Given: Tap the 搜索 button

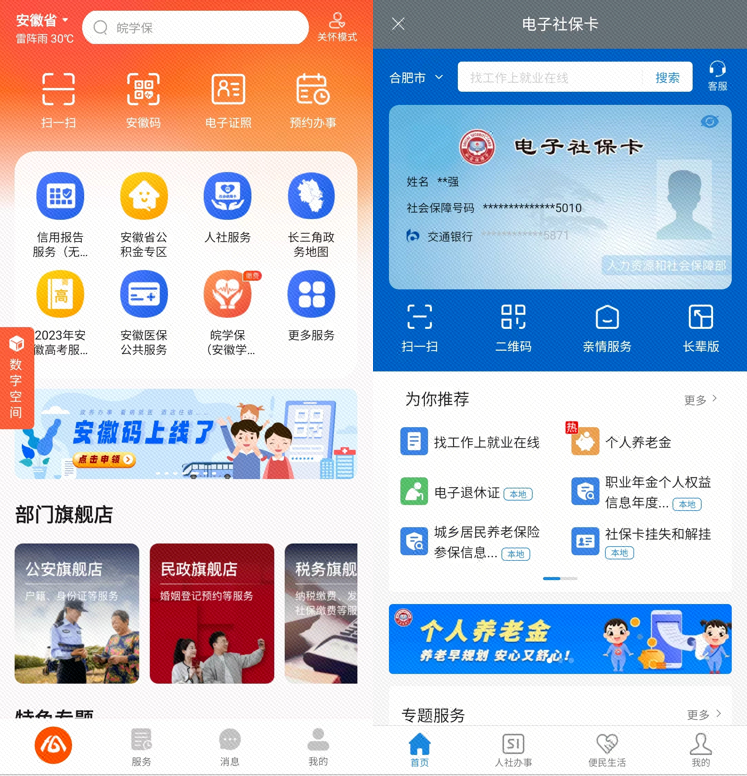Looking at the screenshot, I should (667, 78).
